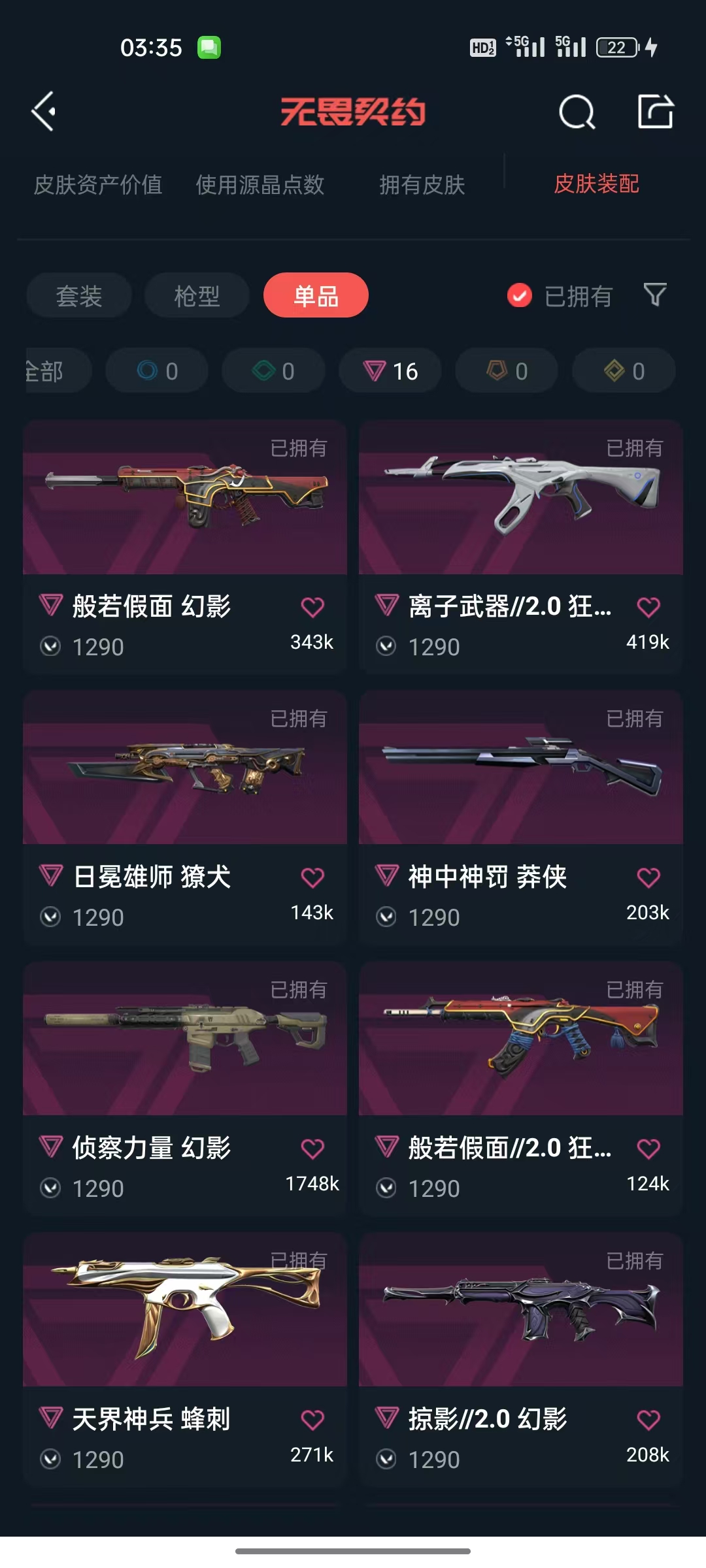Open the 侦察力量 幻影 skin card
The height and width of the screenshot is (1568, 706).
pyautogui.click(x=185, y=1089)
